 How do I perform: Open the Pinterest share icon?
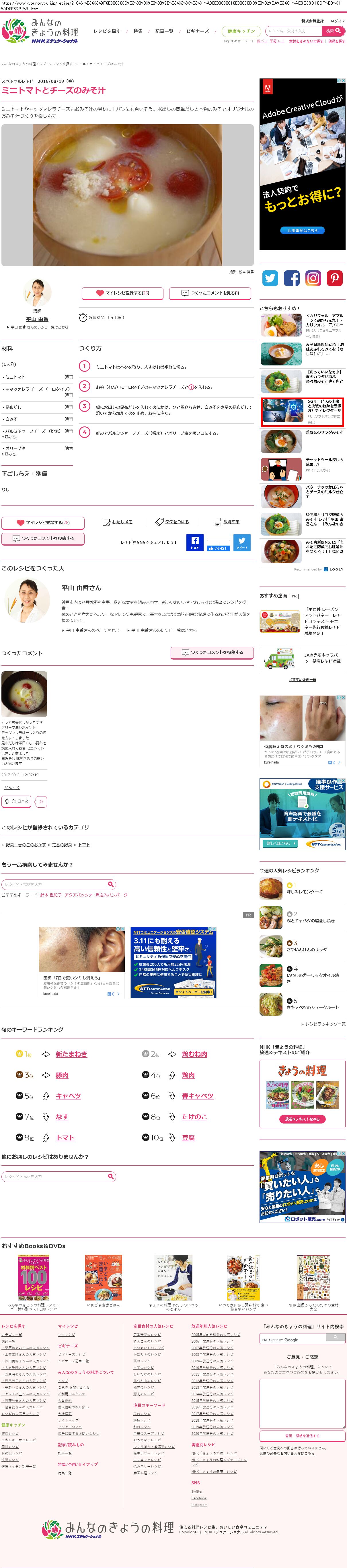[335, 278]
